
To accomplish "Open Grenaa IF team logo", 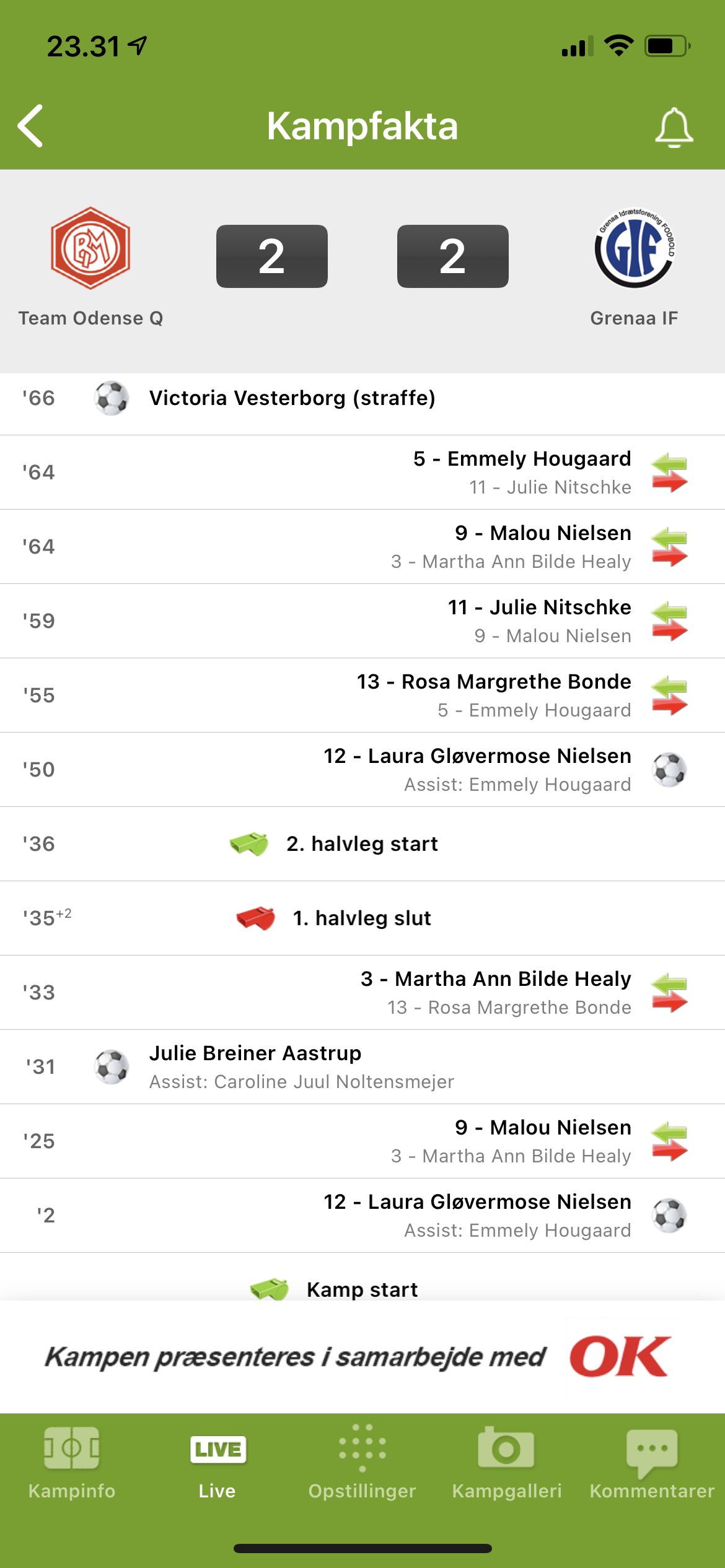I will point(635,248).
